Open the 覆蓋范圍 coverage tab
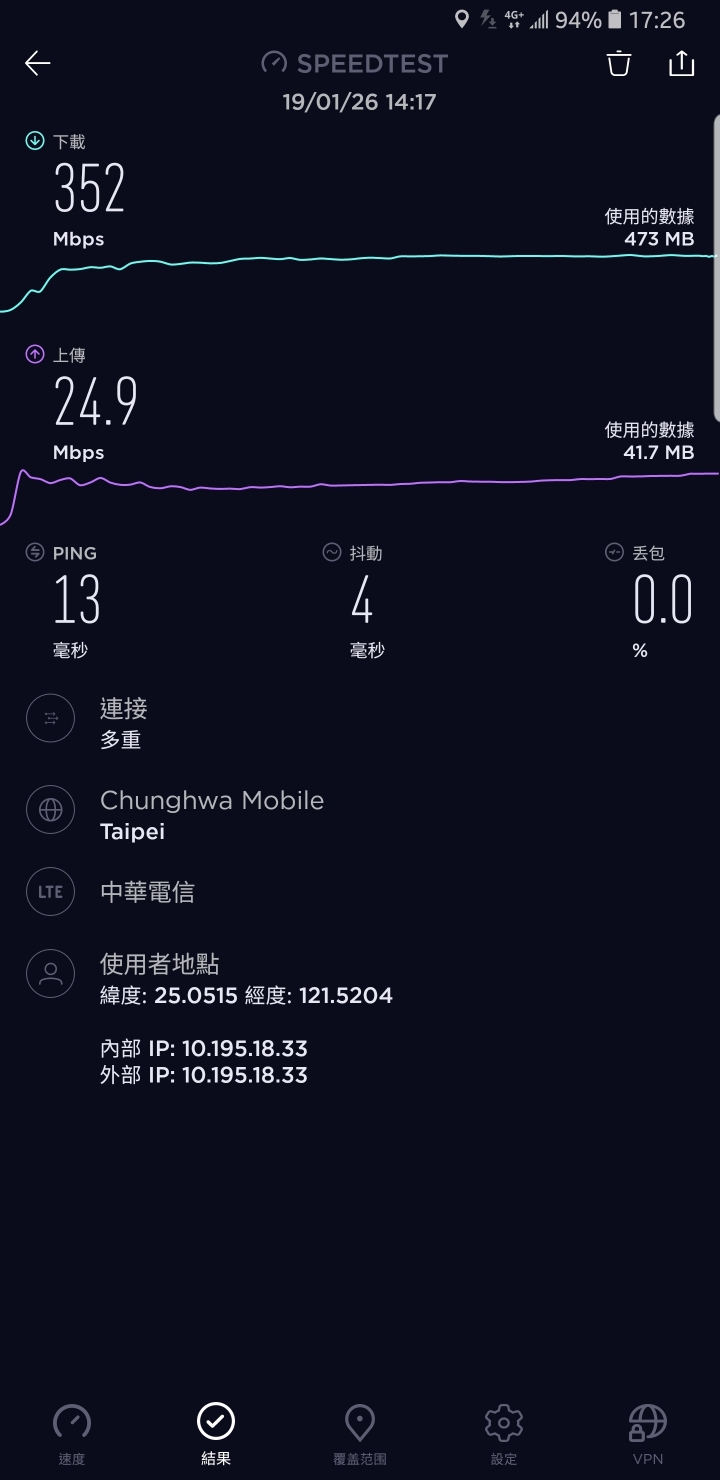This screenshot has height=1480, width=720. [360, 1434]
